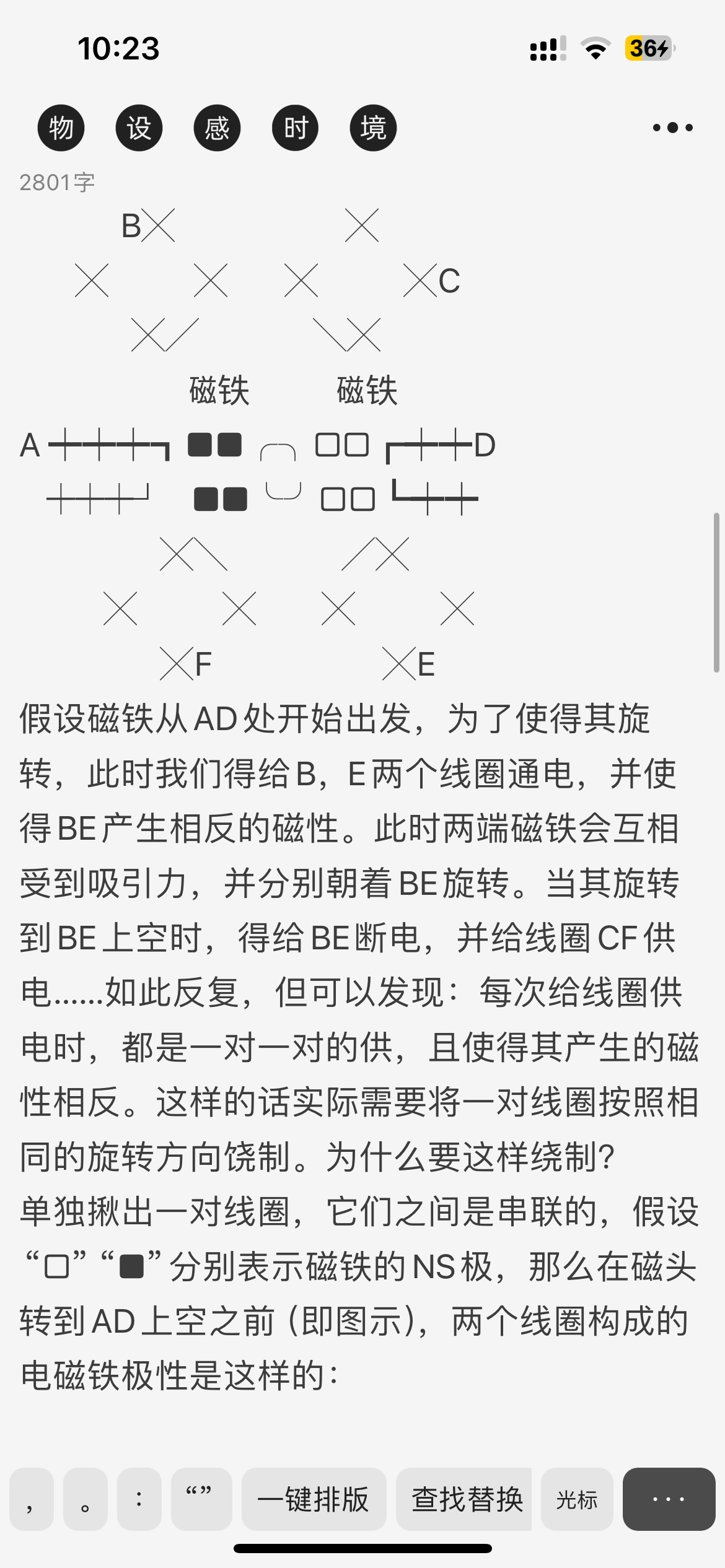725x1568 pixels.
Task: Tap the 时 circle button
Action: (296, 128)
